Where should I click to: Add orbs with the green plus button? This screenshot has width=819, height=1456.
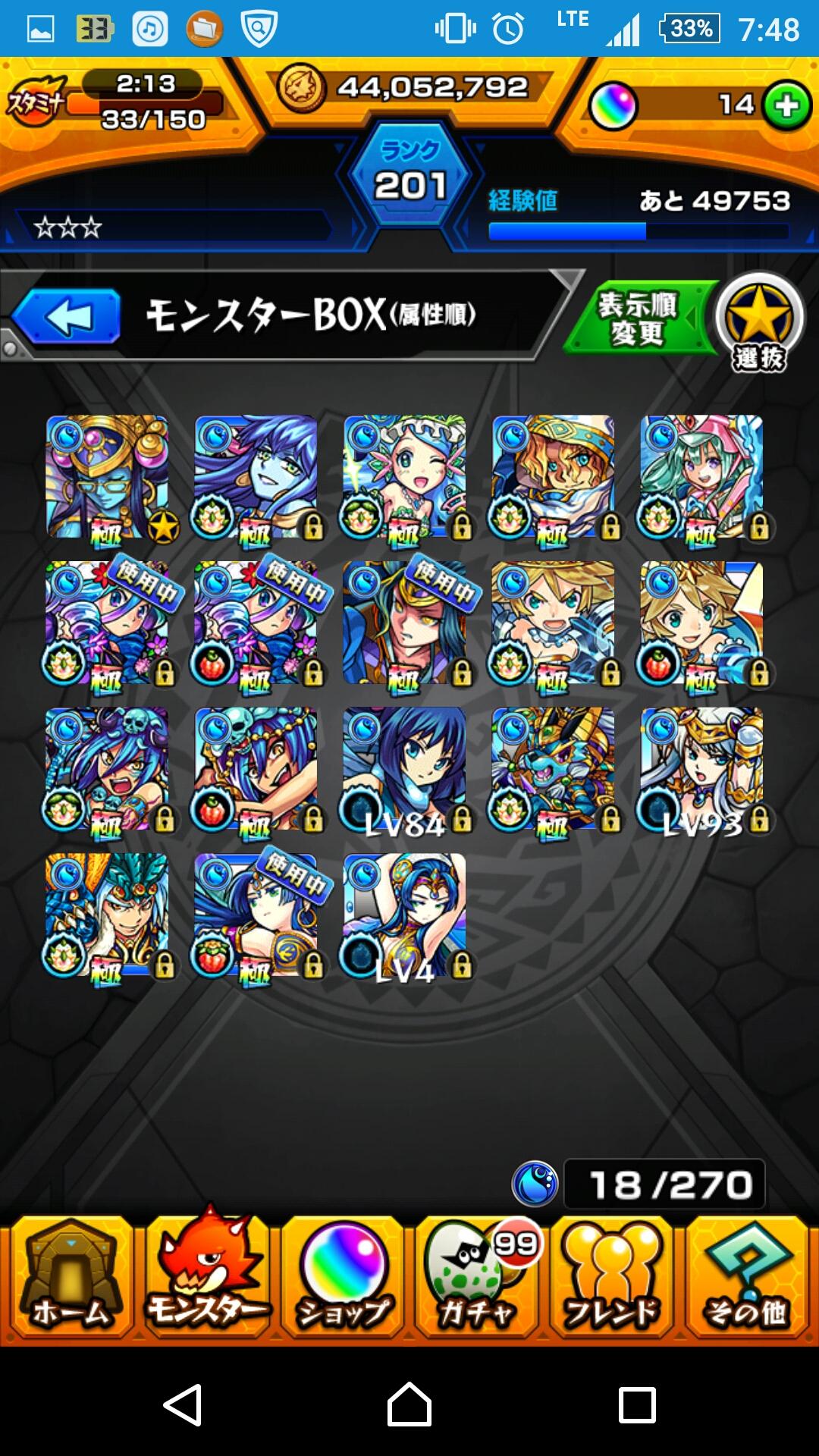(786, 105)
